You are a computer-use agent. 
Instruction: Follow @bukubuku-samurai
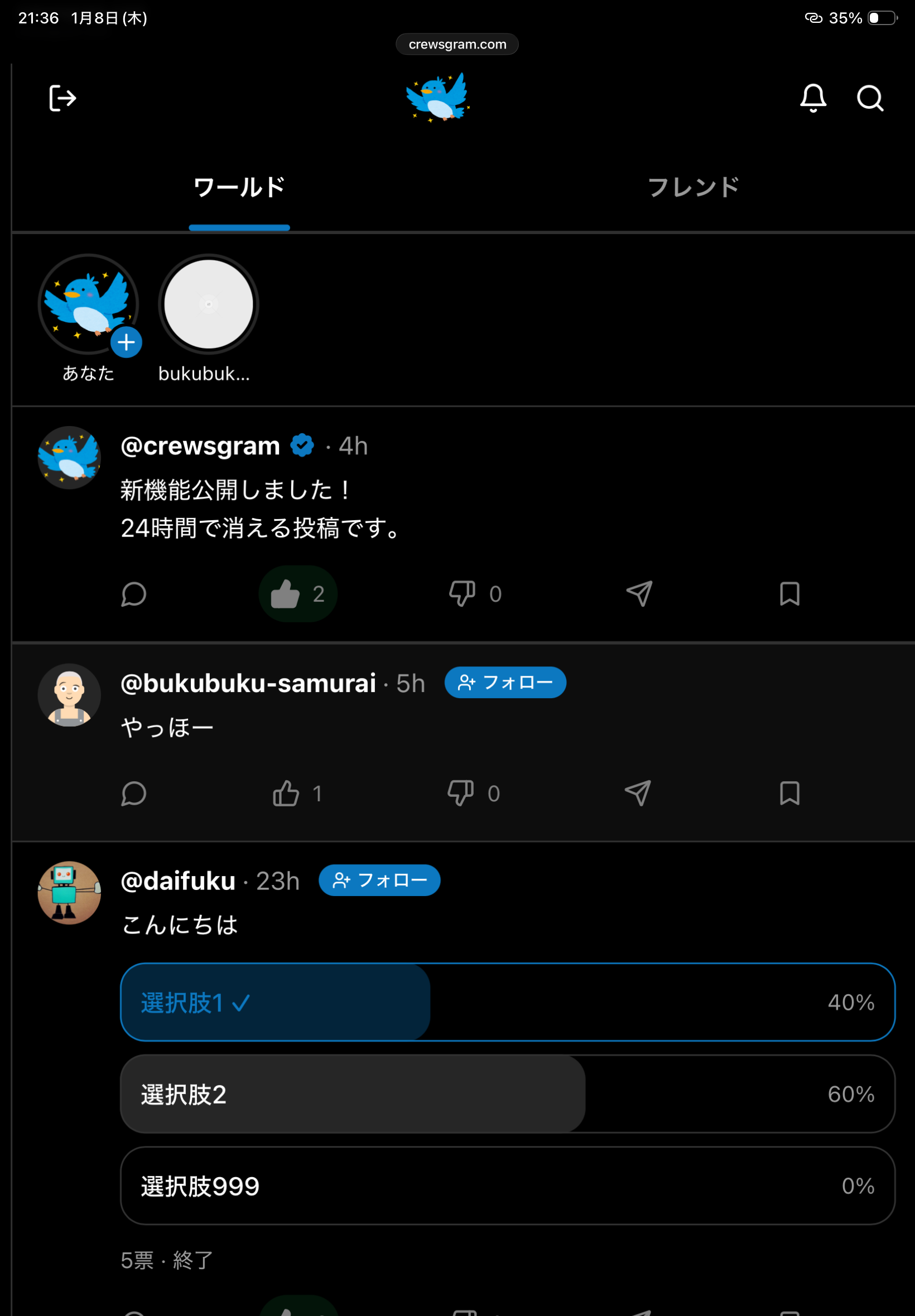(x=505, y=683)
